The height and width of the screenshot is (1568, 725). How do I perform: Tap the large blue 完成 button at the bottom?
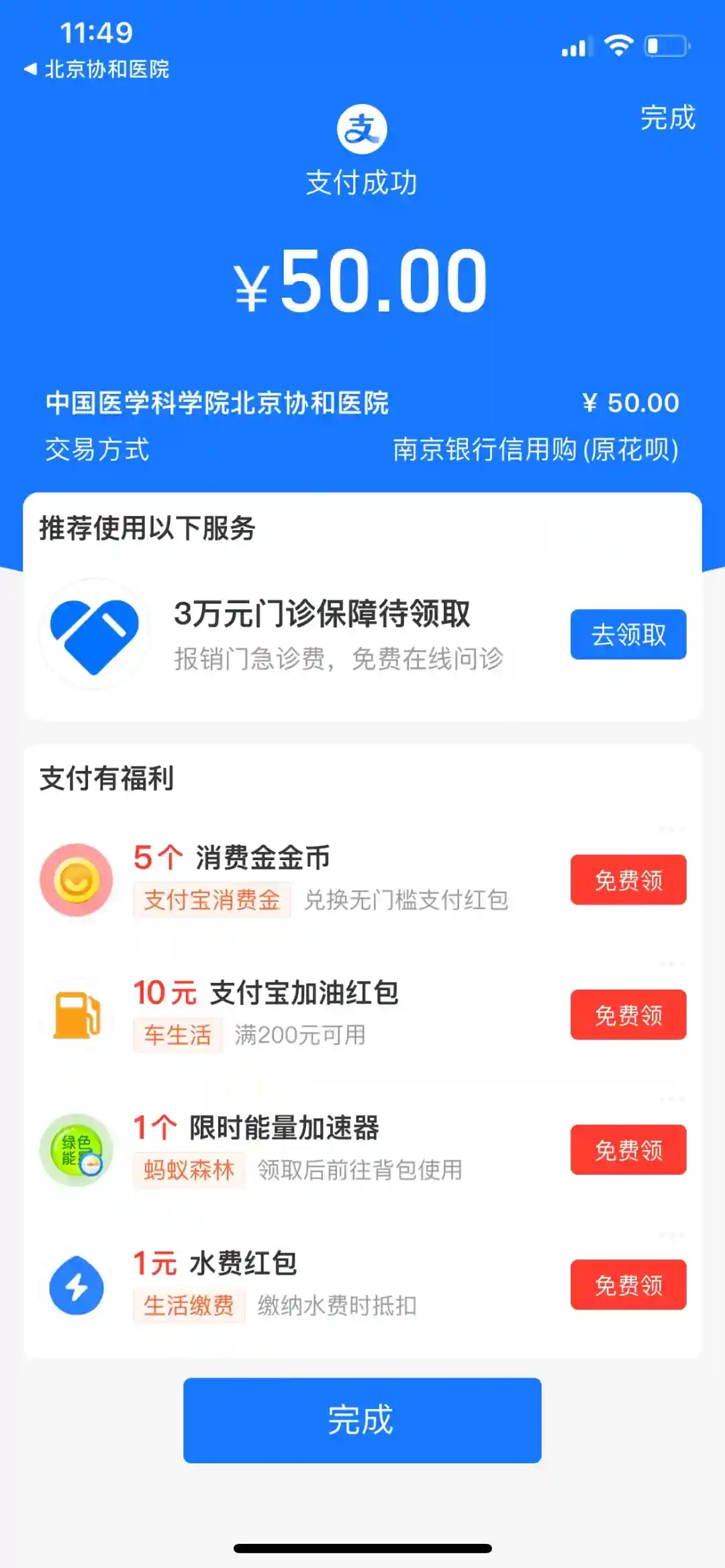(x=362, y=1420)
